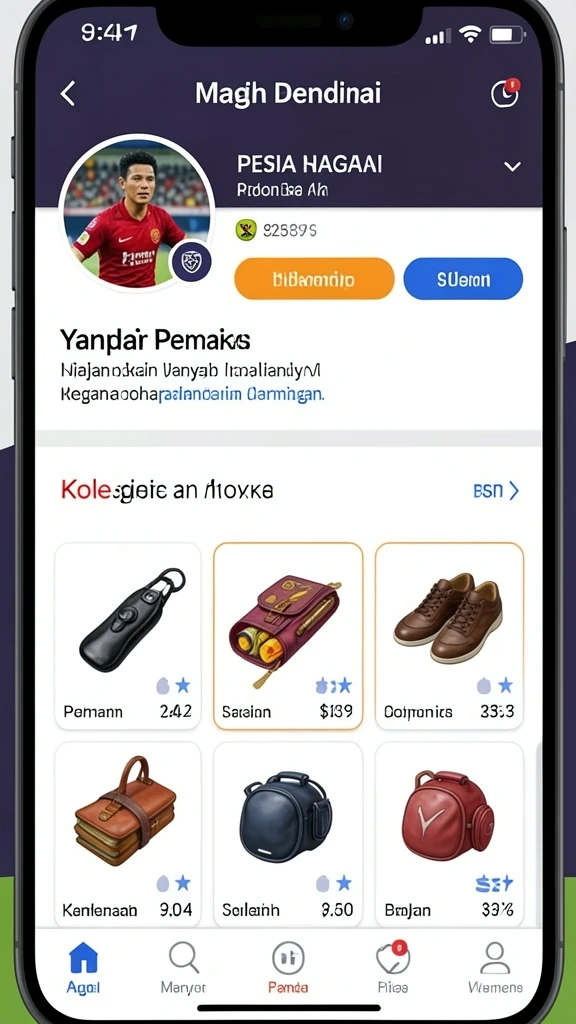Screen dimensions: 576x1024
Task: Open the Bmjan red bag card
Action: [449, 834]
